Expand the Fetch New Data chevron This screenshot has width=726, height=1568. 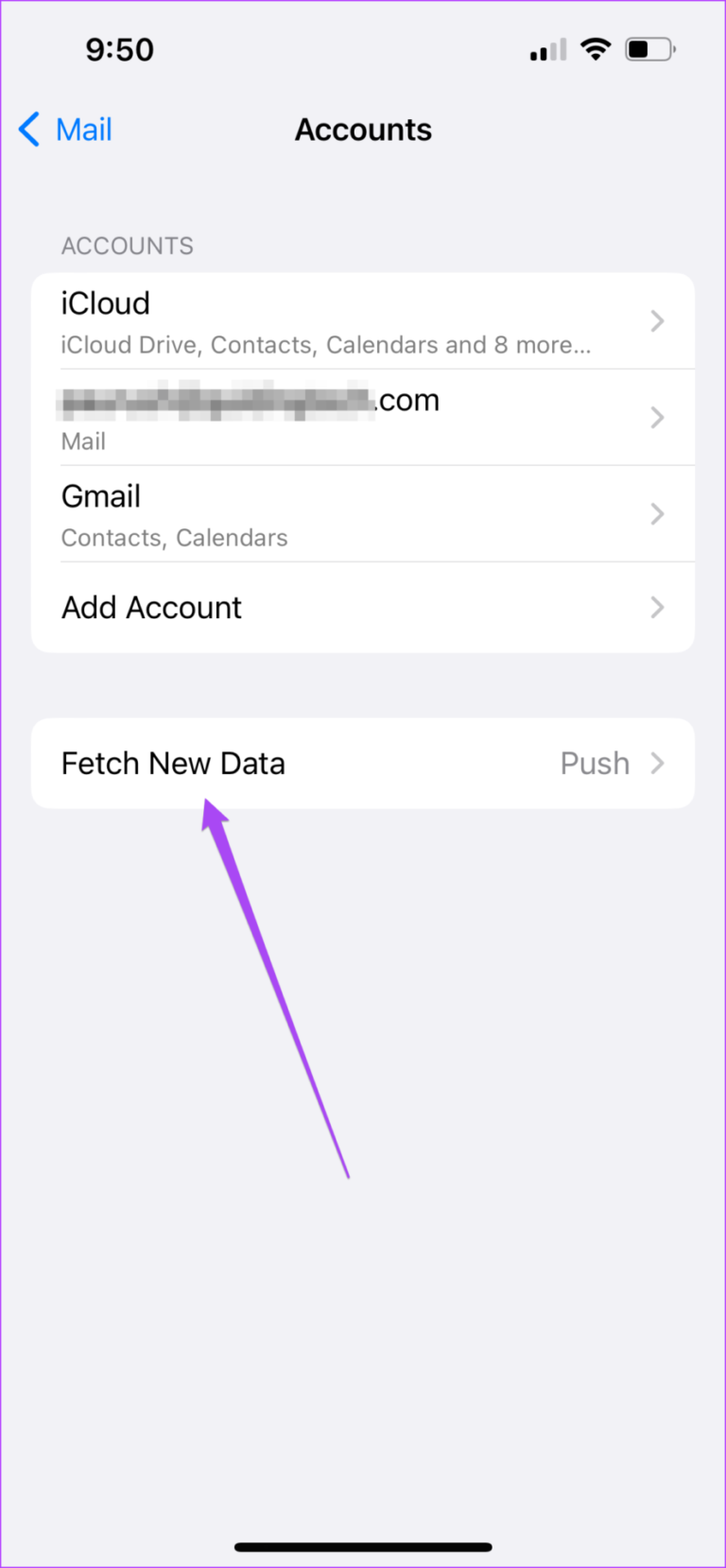[657, 763]
